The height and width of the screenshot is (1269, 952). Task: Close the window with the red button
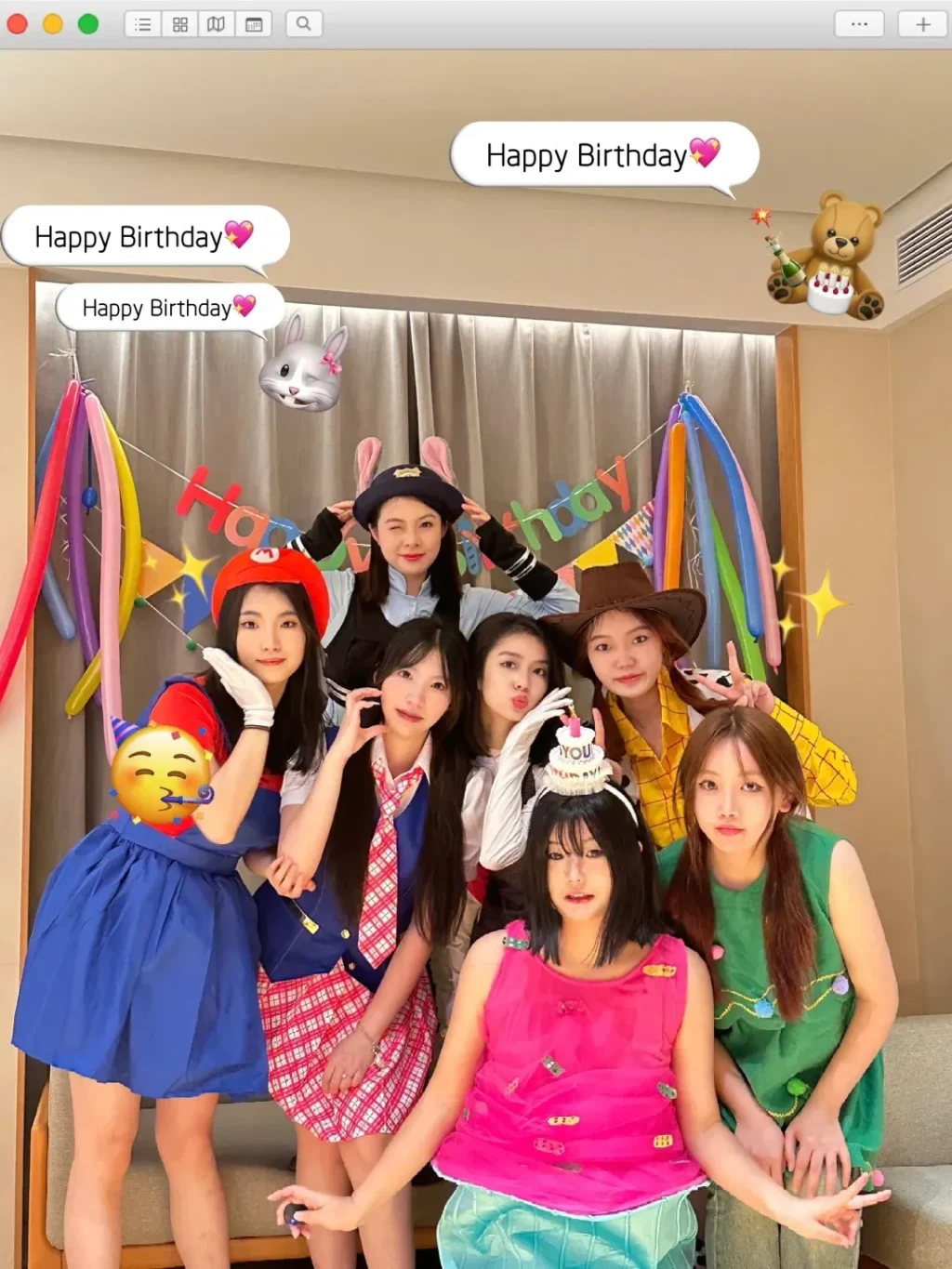(x=17, y=24)
